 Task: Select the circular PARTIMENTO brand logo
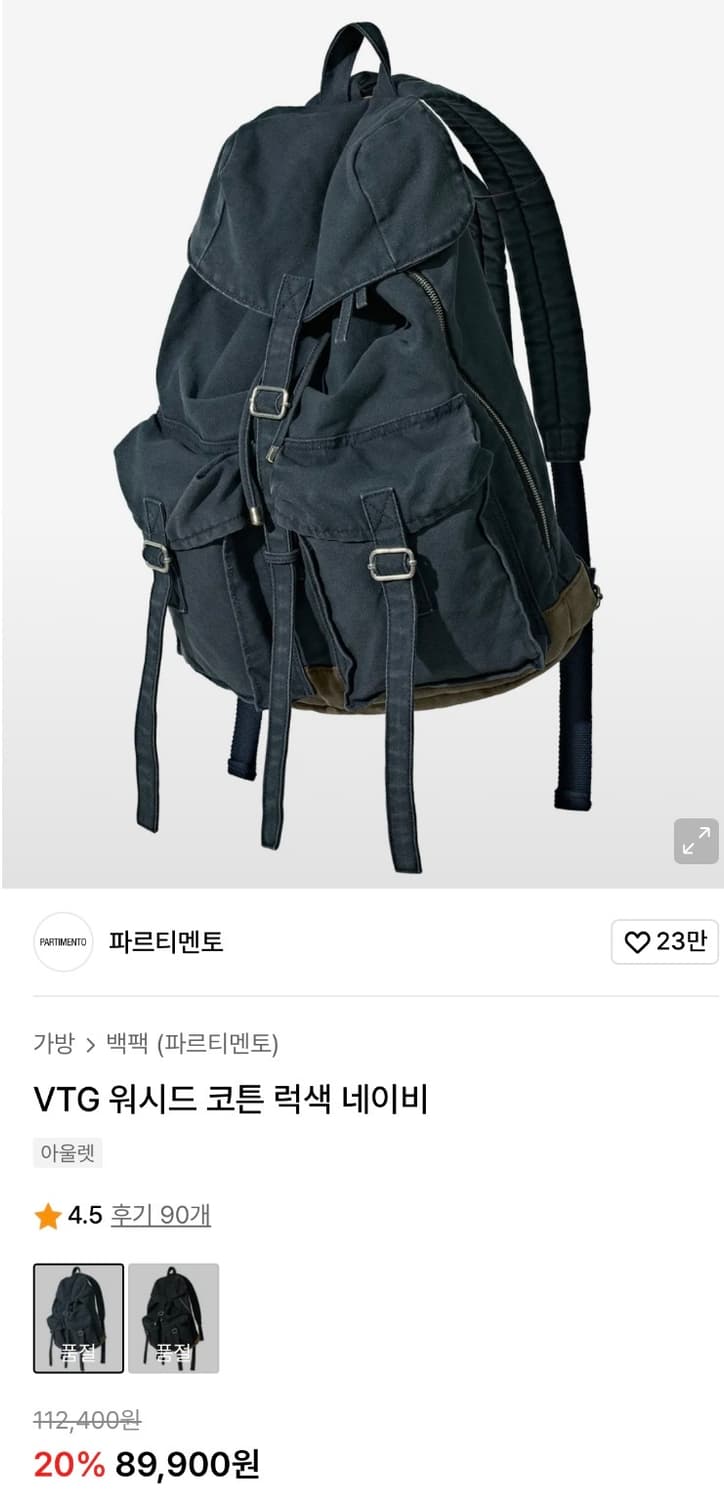pyautogui.click(x=62, y=941)
